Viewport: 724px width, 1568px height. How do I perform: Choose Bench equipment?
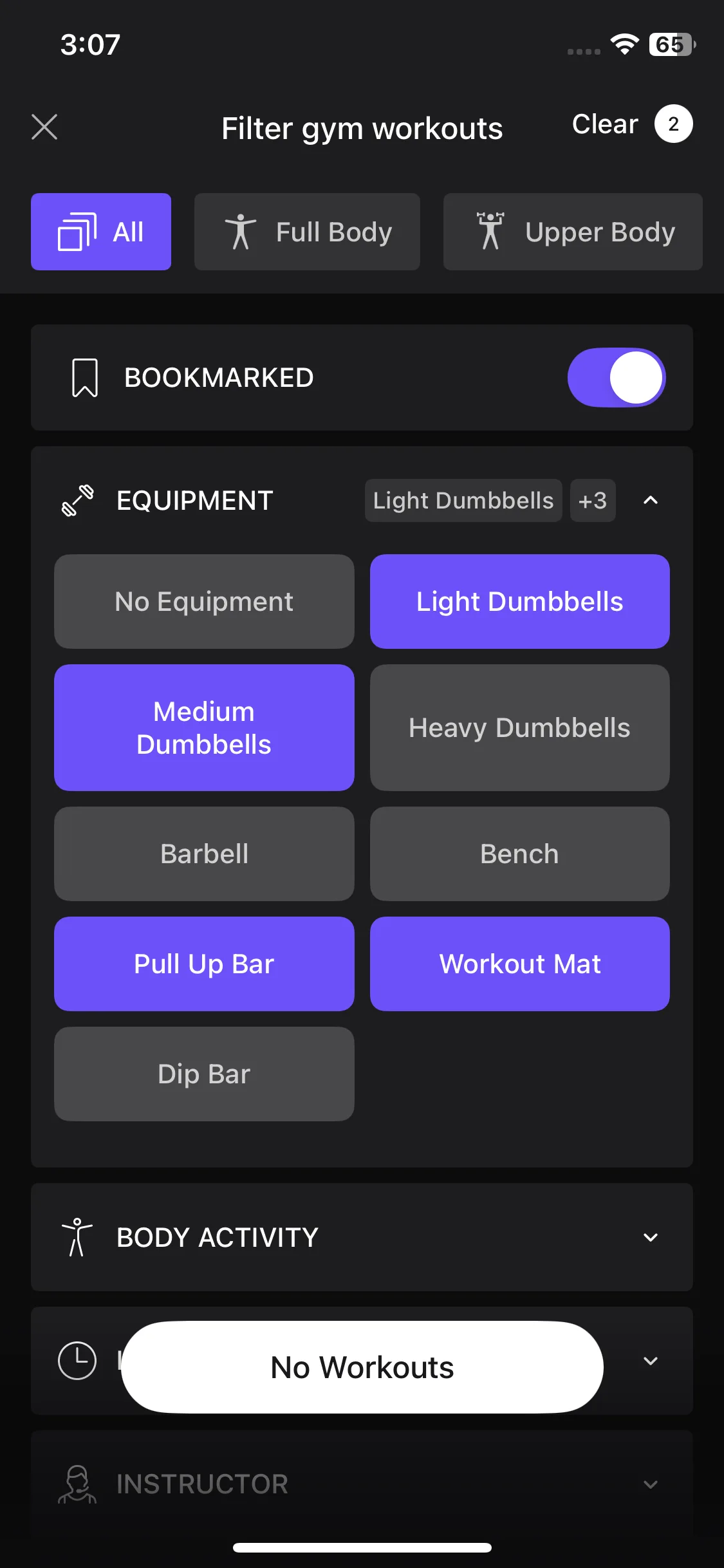coord(519,854)
